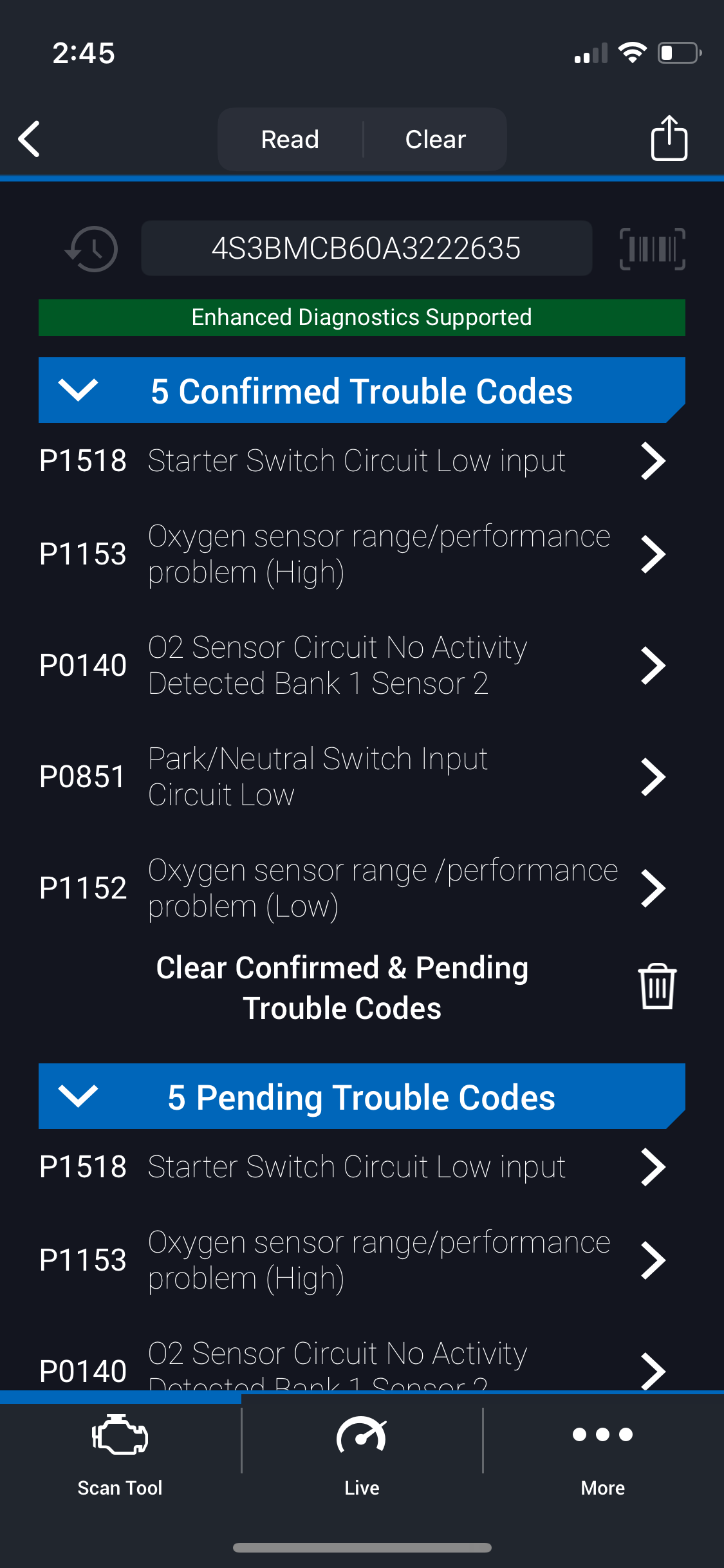Collapse the Pending Trouble Codes section
The image size is (724, 1568).
[x=78, y=1096]
